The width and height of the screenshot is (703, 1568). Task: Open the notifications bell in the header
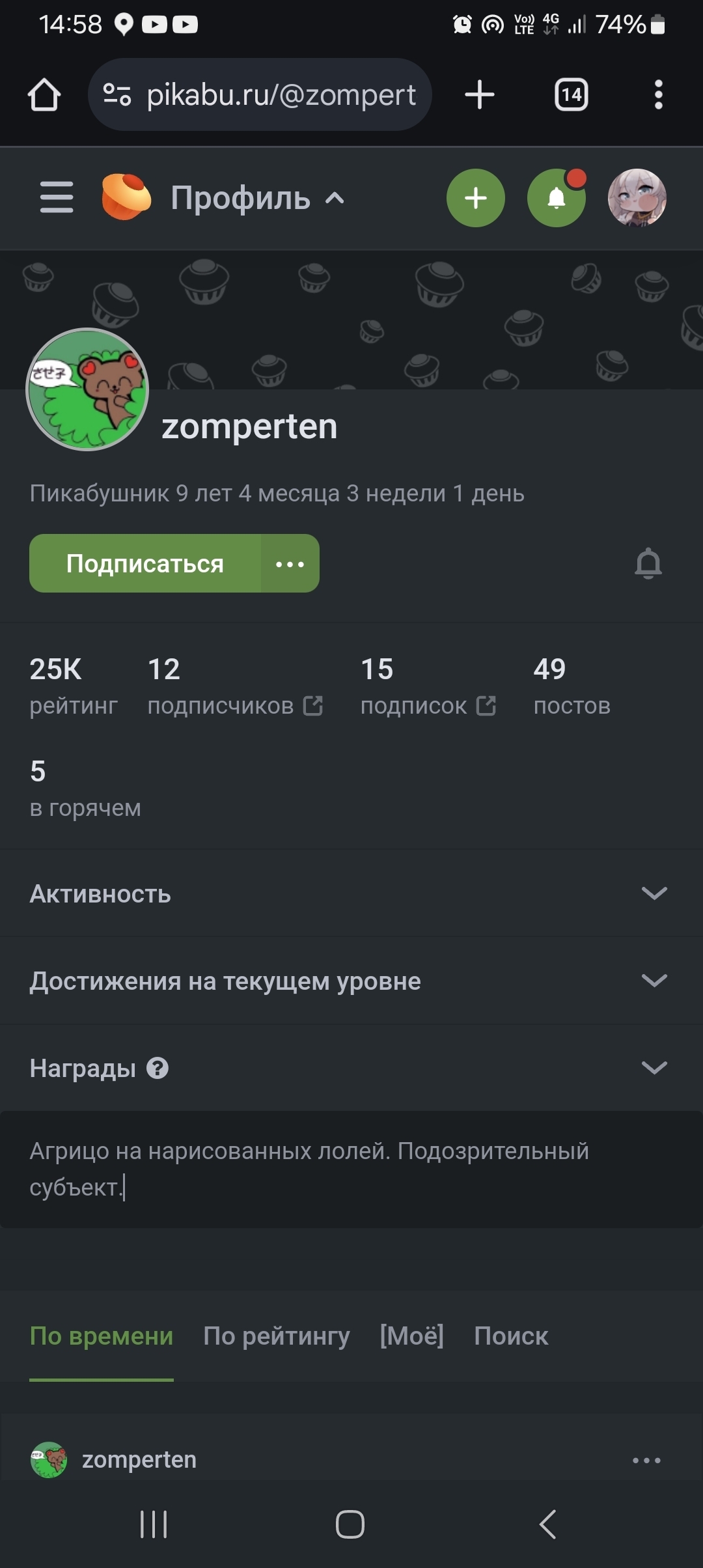(x=556, y=198)
